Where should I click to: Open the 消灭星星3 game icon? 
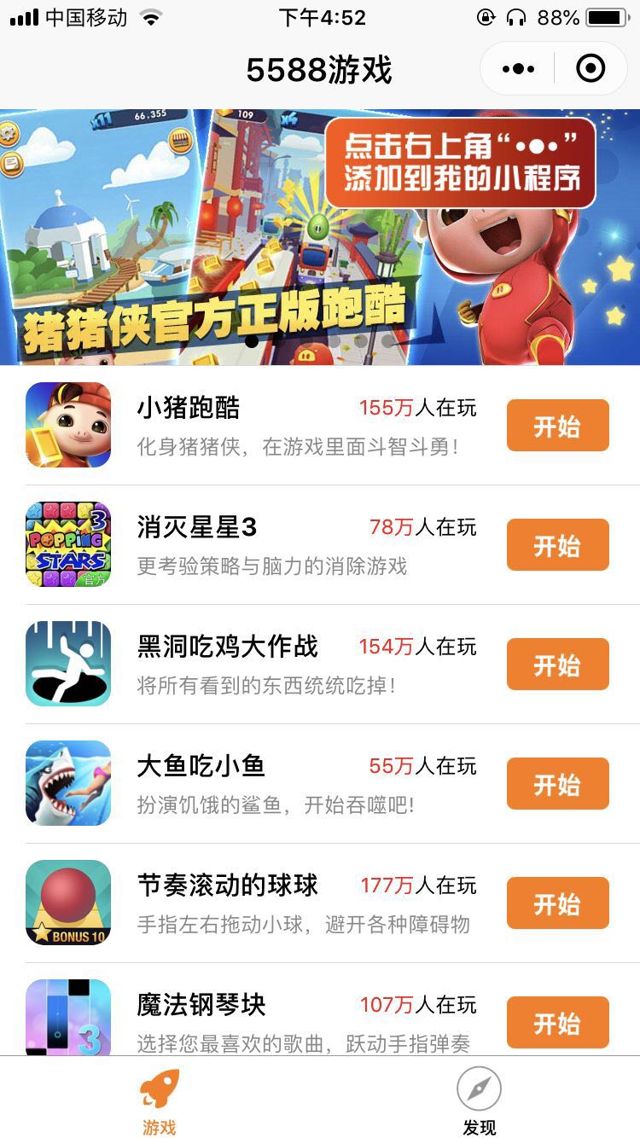tap(68, 545)
